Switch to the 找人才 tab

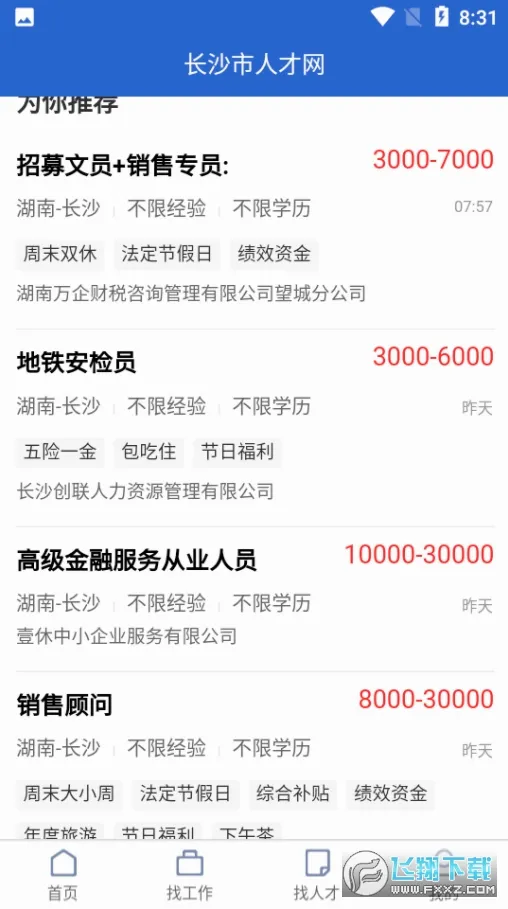(x=317, y=875)
